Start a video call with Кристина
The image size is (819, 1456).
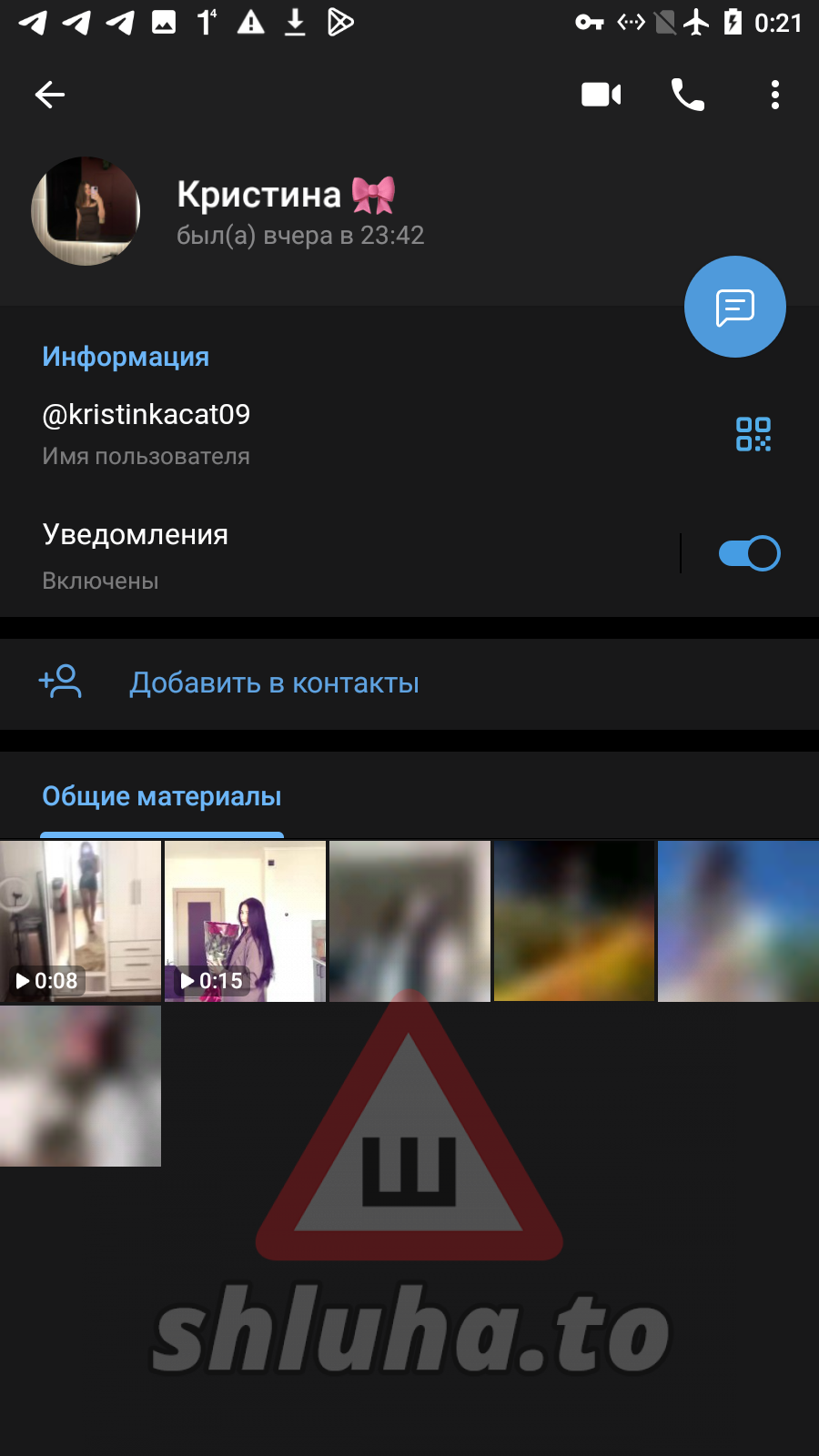click(x=601, y=95)
